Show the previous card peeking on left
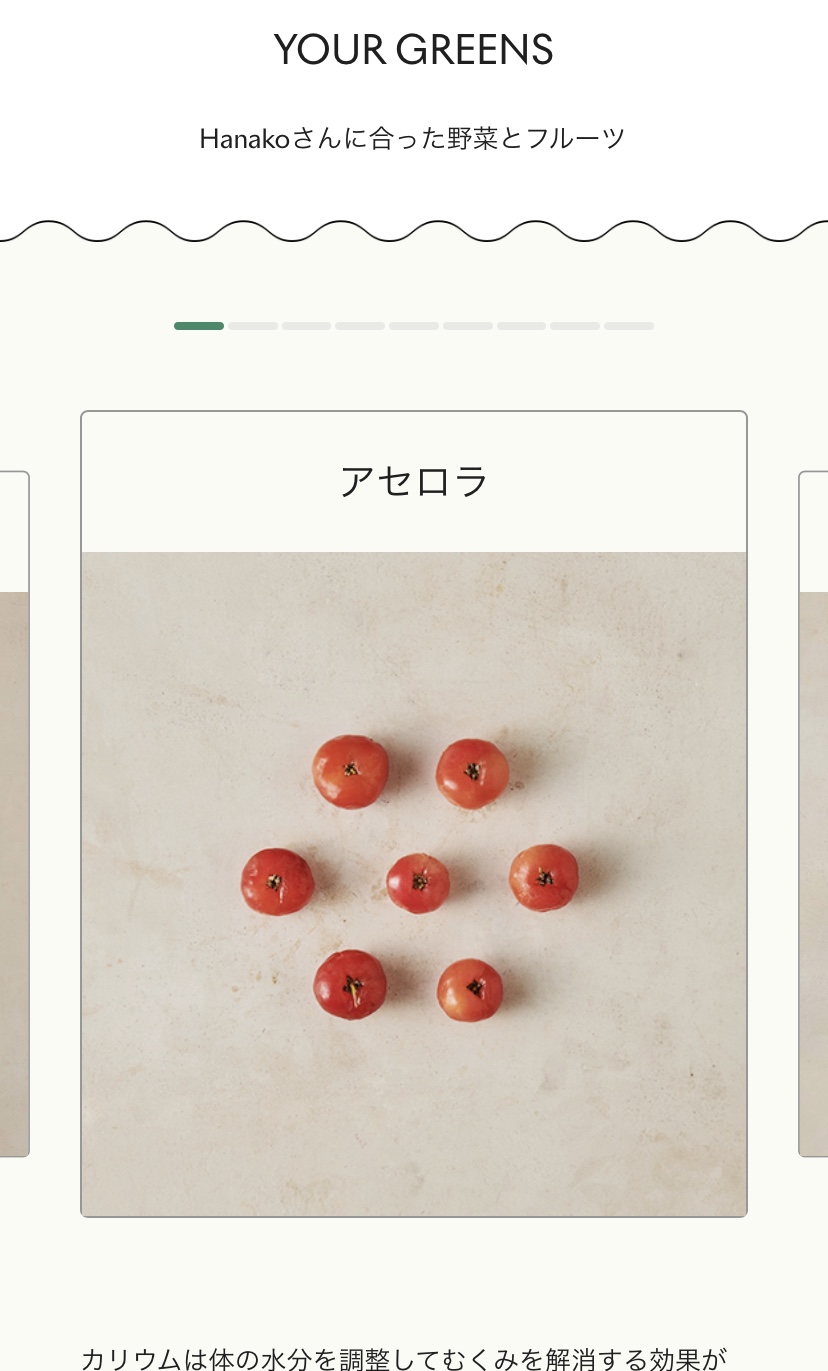The width and height of the screenshot is (828, 1371). 14,812
